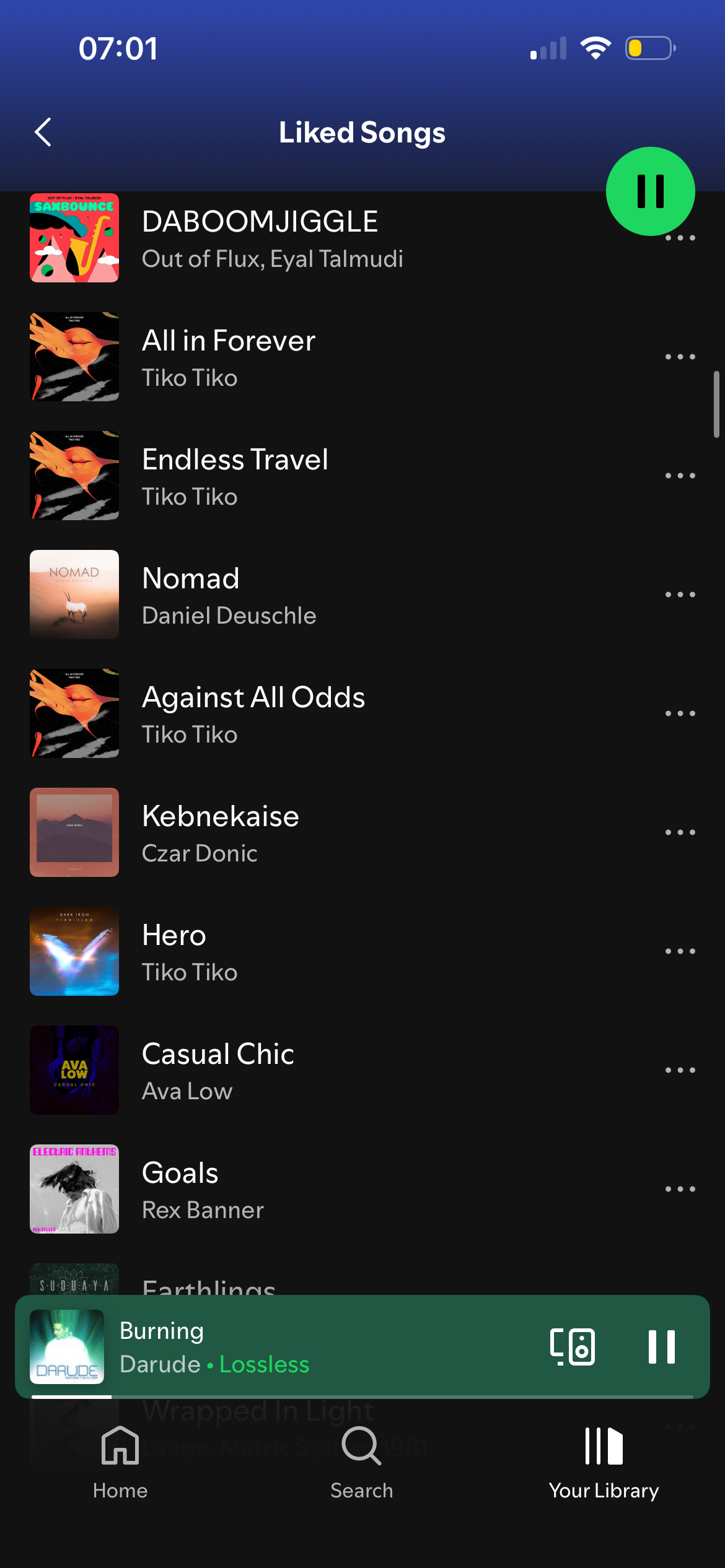Switch to the Home tab
This screenshot has width=725, height=1568.
120,1463
